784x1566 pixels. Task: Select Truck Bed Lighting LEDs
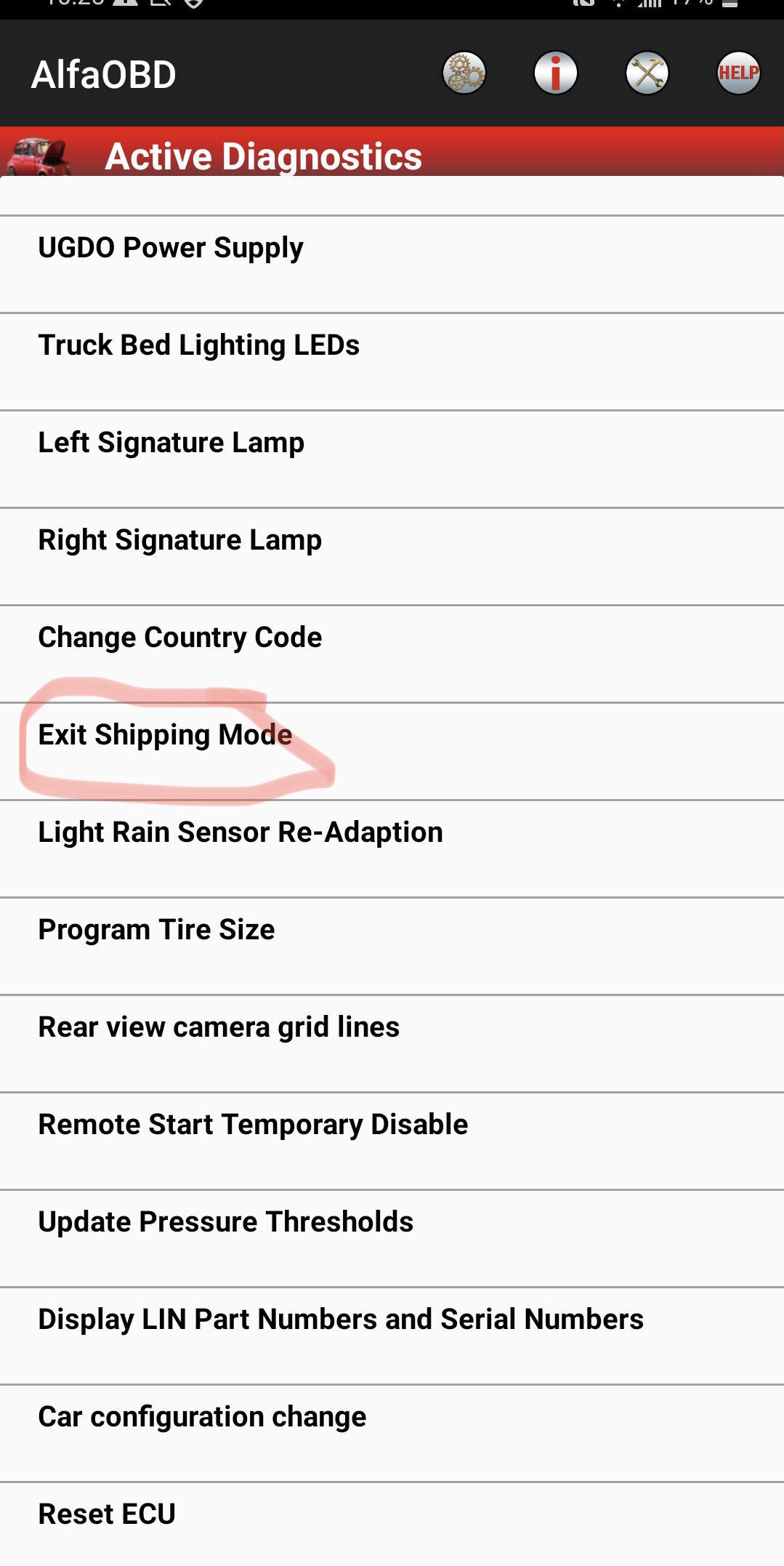(x=199, y=345)
